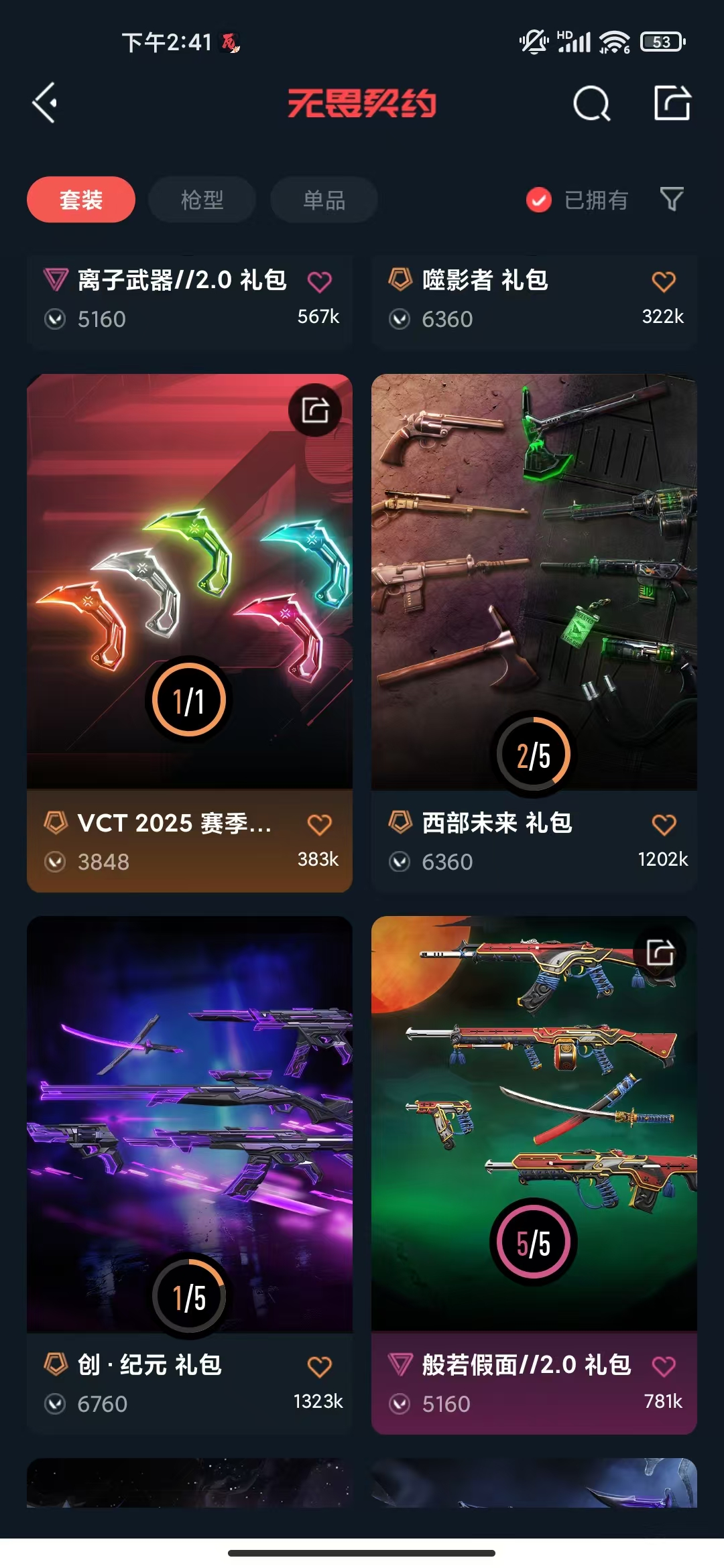
Task: Favorite the 般若假面//2.0 礼包 bundle
Action: point(664,1366)
